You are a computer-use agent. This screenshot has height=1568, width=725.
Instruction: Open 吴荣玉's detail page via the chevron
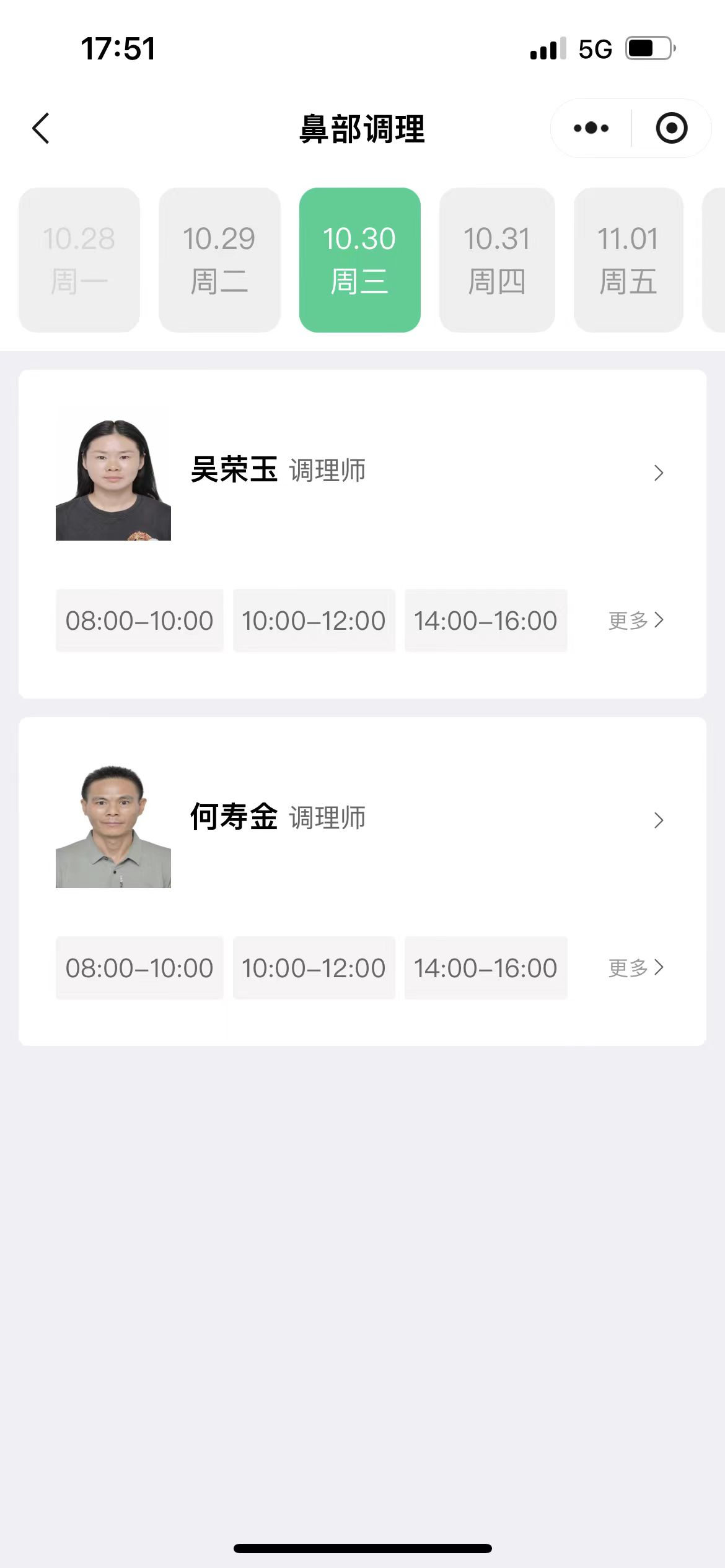[x=659, y=474]
